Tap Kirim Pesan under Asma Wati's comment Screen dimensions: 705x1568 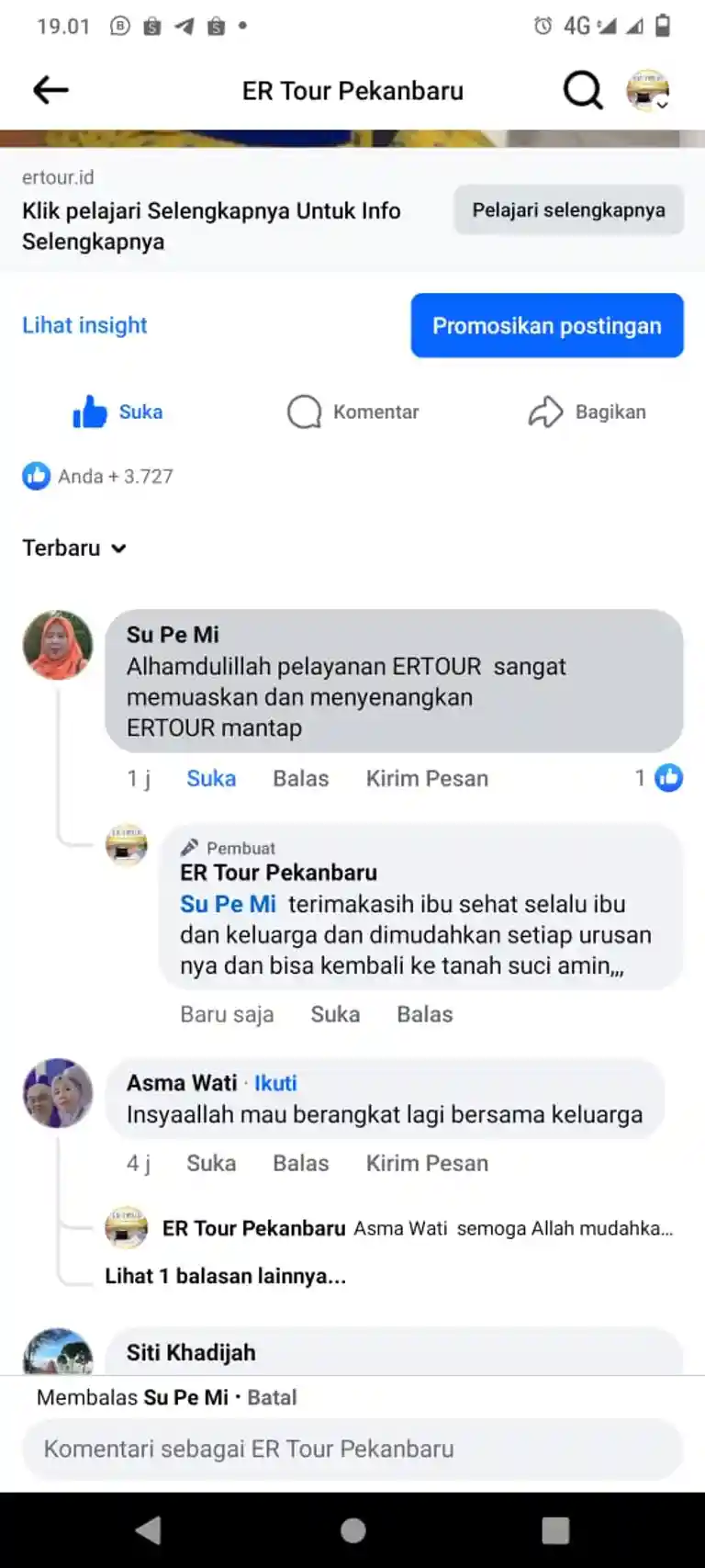tap(427, 1163)
